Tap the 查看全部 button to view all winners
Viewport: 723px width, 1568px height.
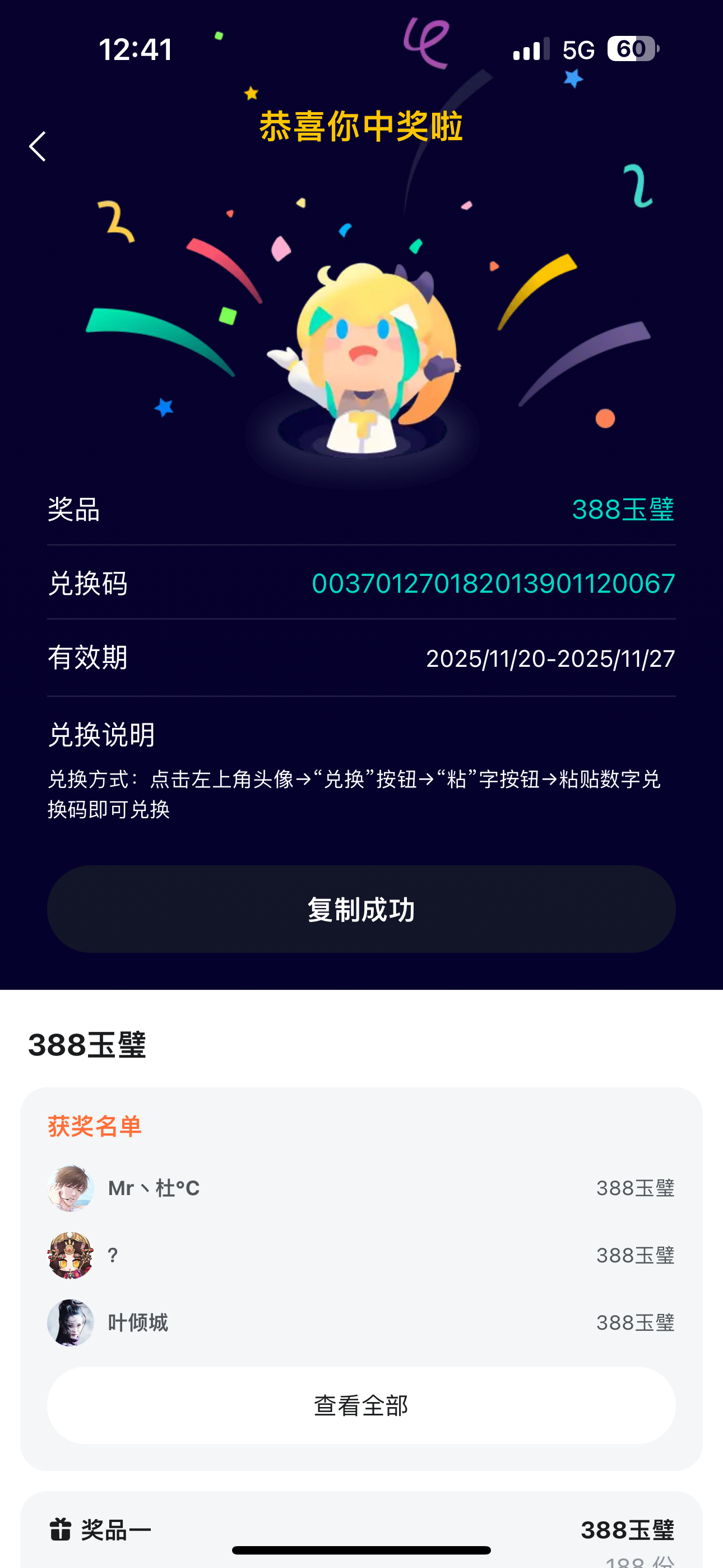[361, 1406]
